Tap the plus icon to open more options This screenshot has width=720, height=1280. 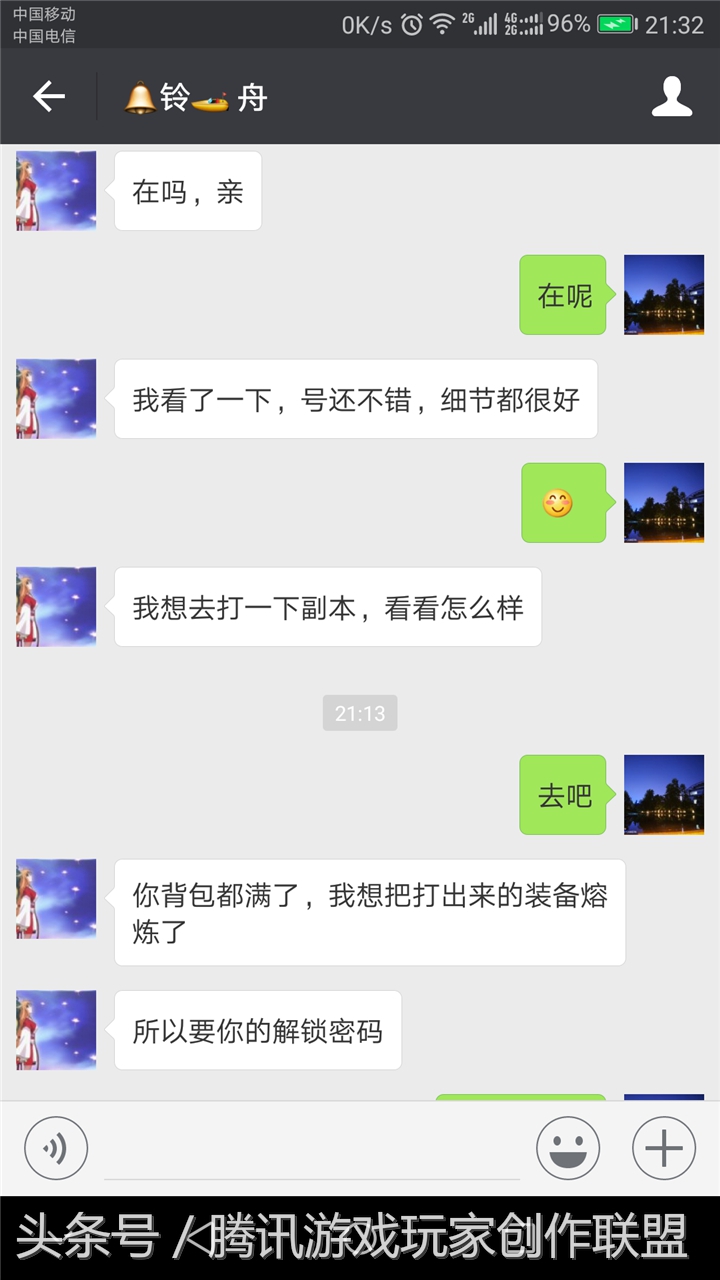(663, 1147)
